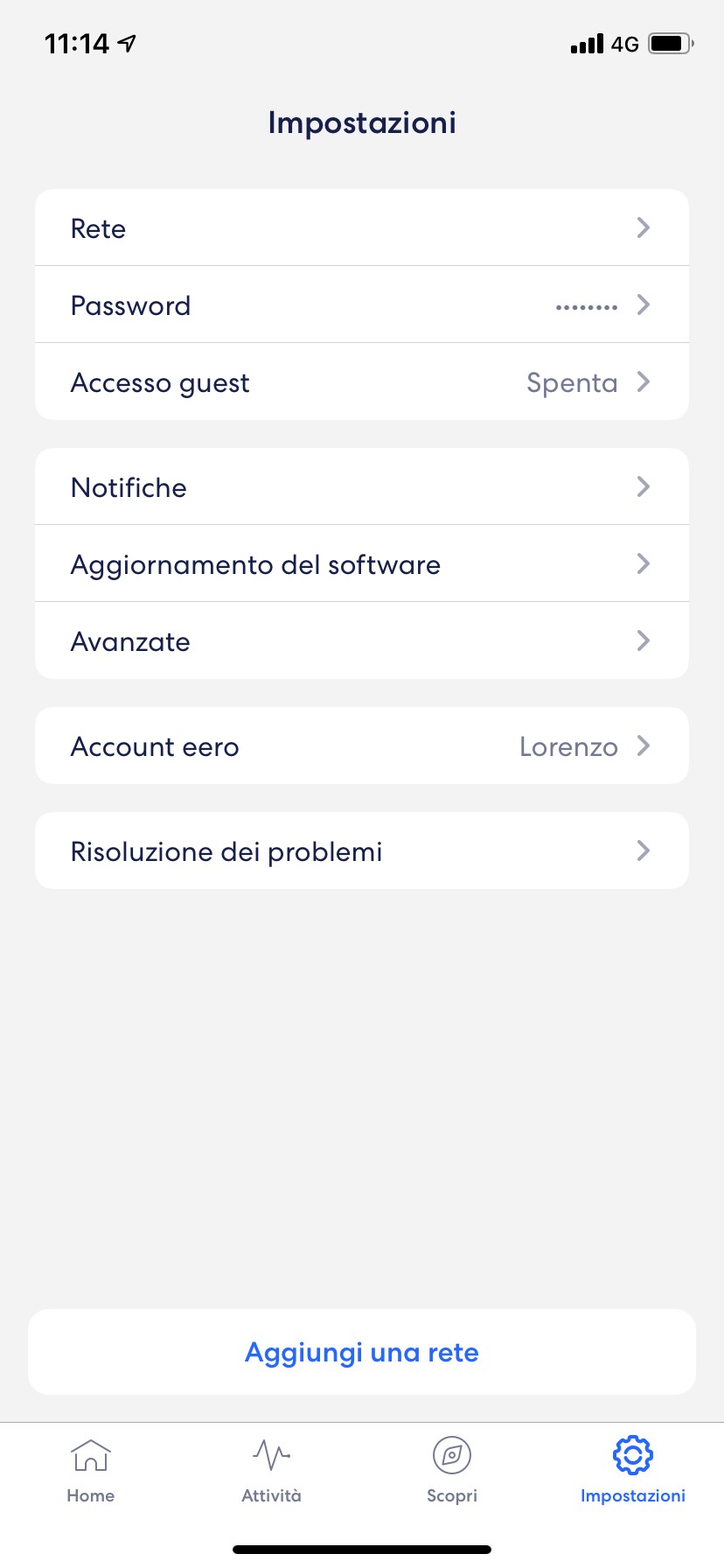Open Aggiornamento del software
The image size is (724, 1568).
(x=362, y=563)
